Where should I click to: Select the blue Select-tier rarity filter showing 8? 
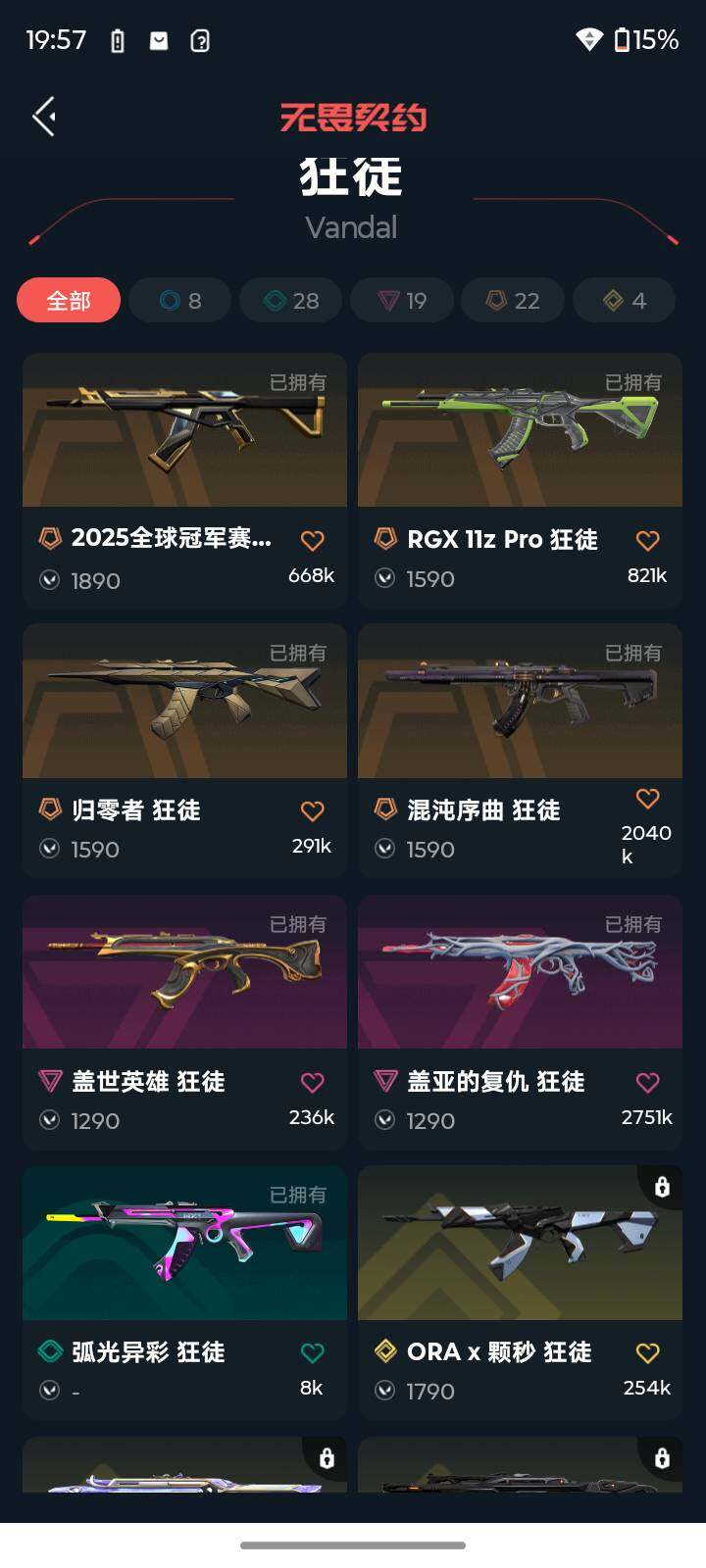coord(179,300)
